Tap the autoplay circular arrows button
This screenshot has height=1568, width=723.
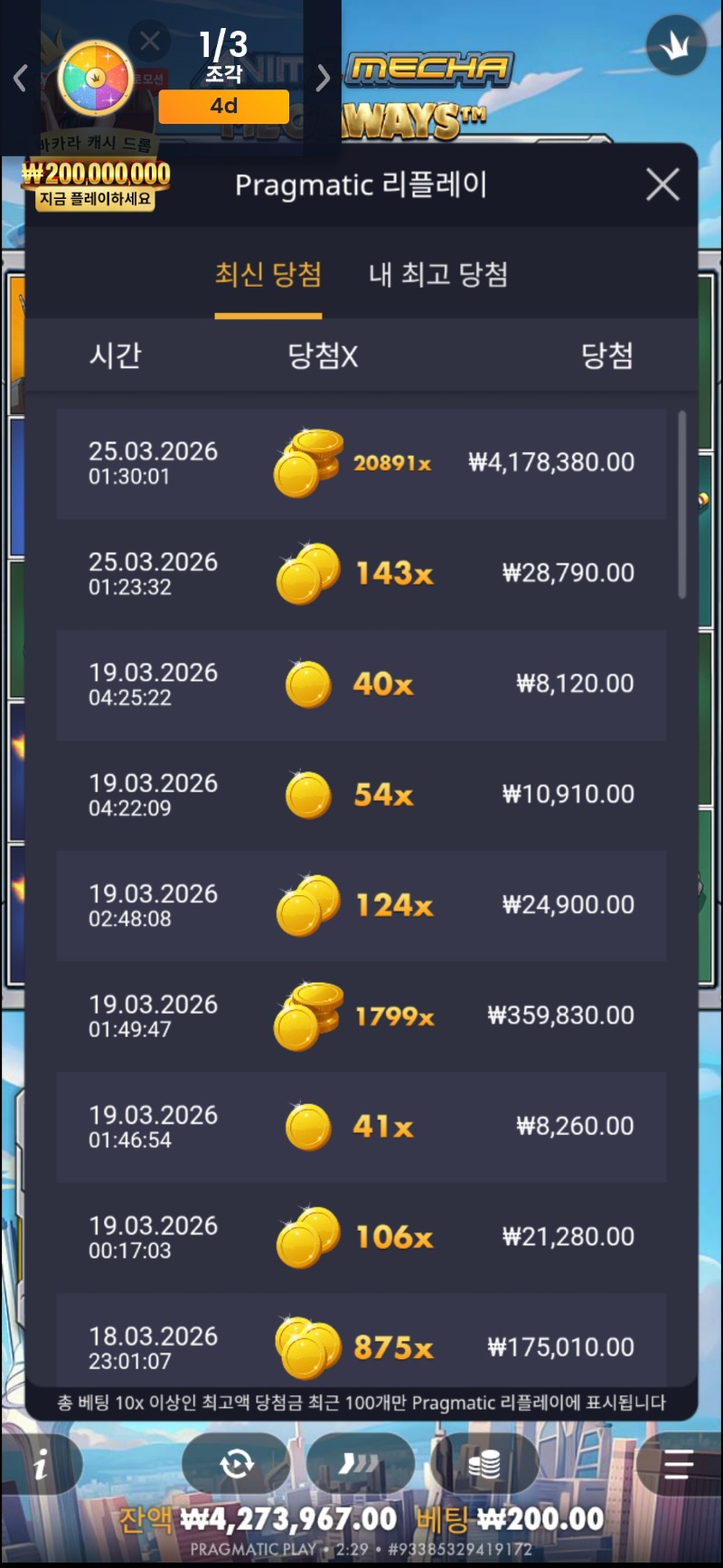click(236, 1464)
